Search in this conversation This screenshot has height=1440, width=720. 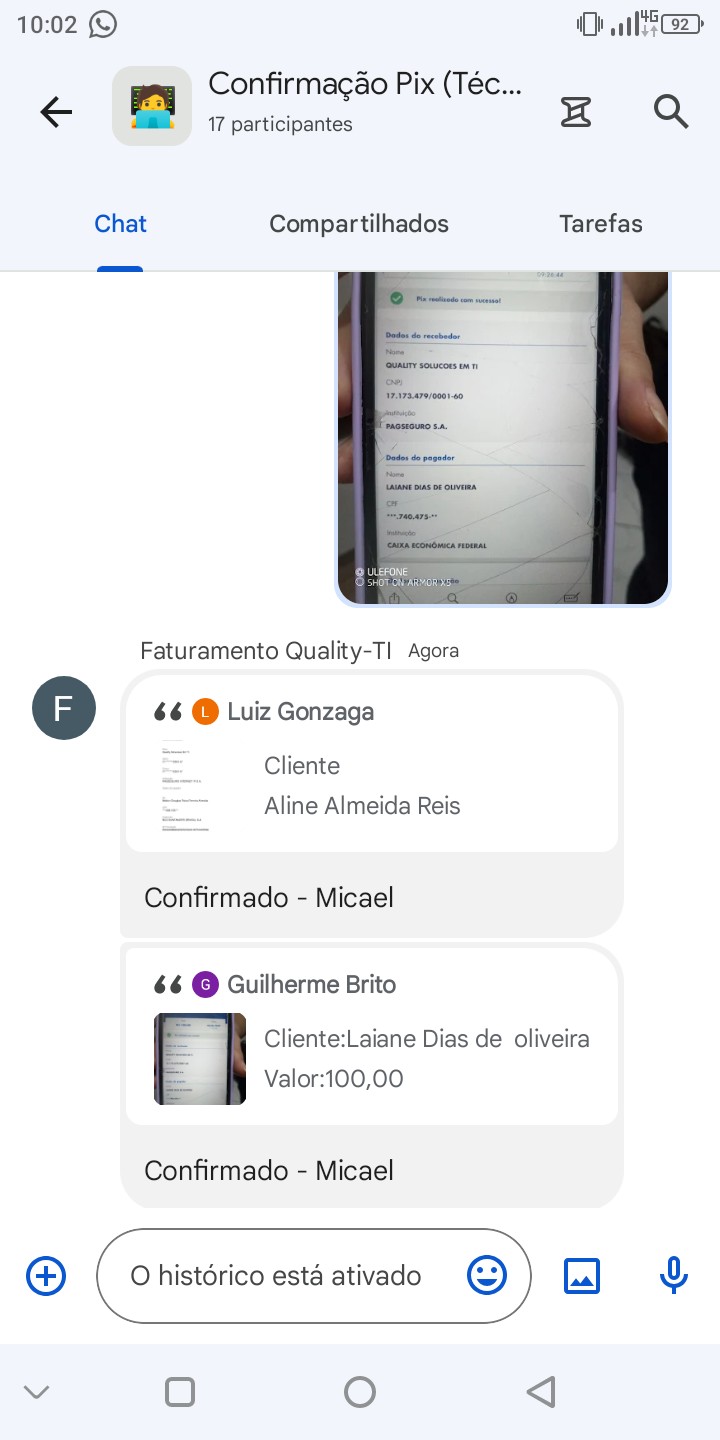pyautogui.click(x=671, y=112)
